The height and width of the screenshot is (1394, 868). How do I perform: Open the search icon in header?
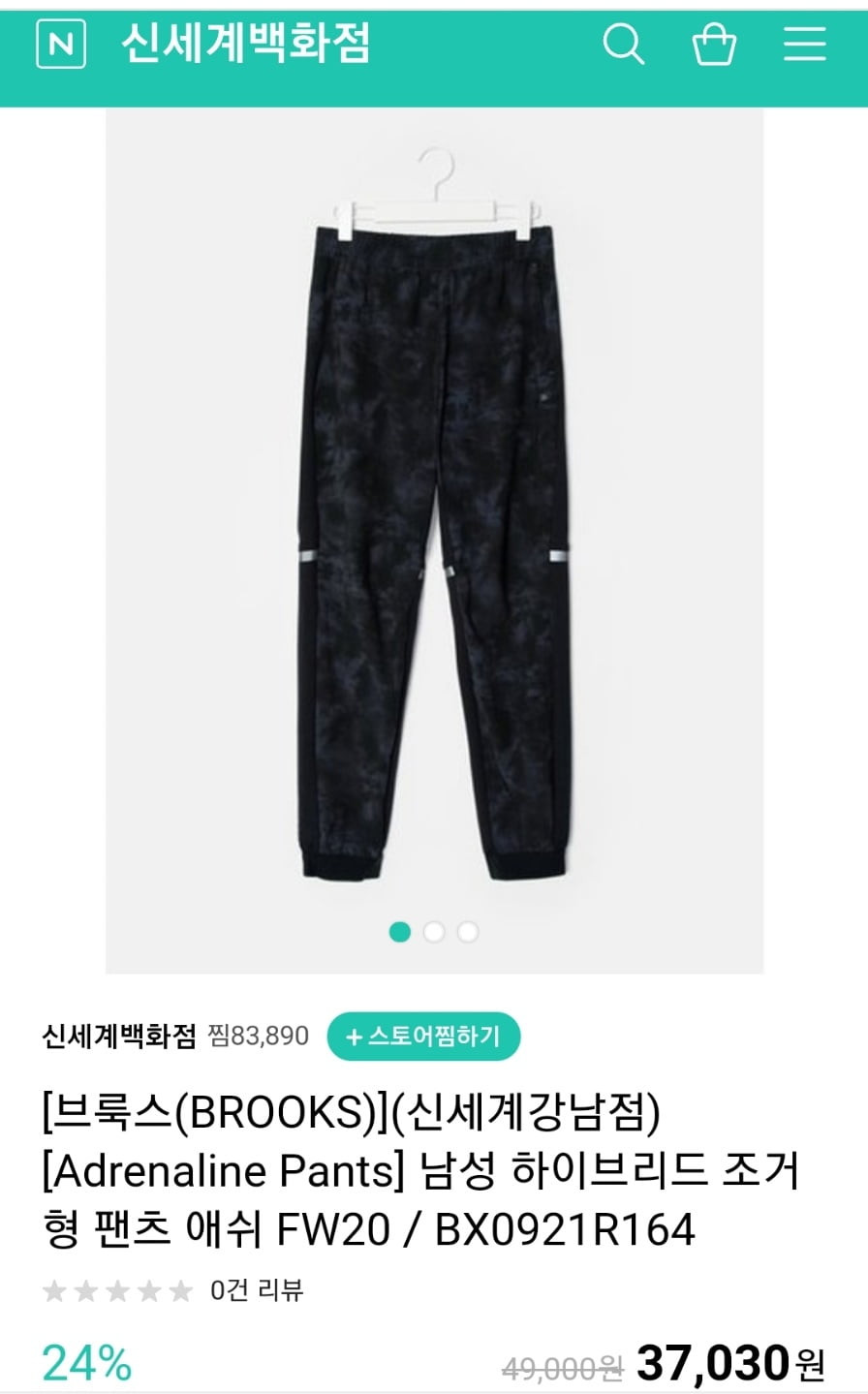tap(623, 45)
